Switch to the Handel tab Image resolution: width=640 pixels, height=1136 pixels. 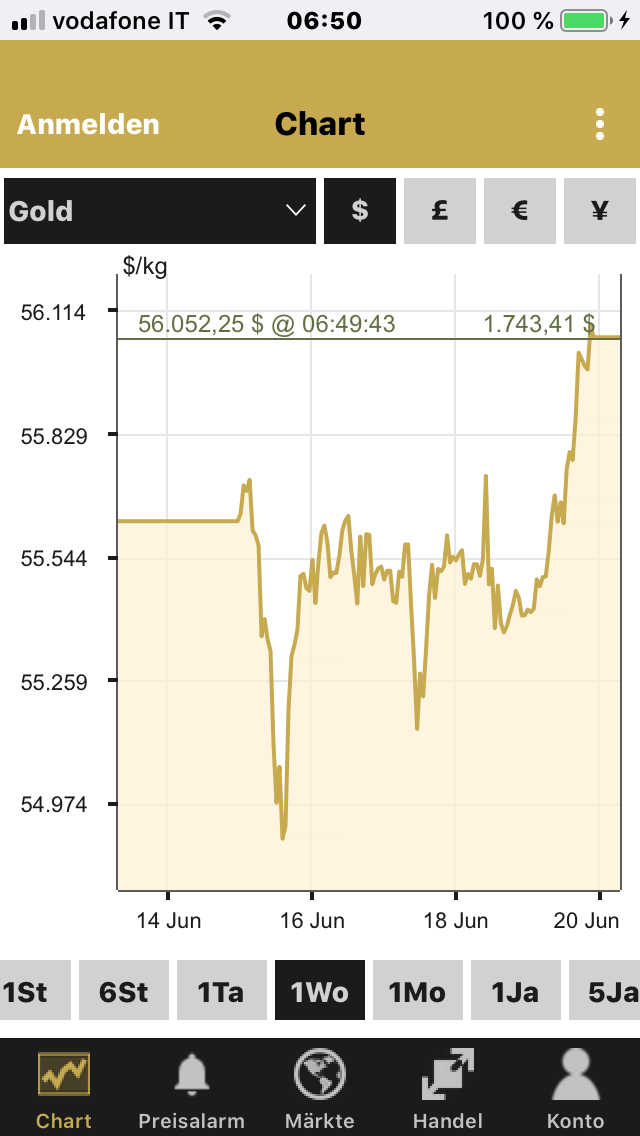tap(448, 1088)
